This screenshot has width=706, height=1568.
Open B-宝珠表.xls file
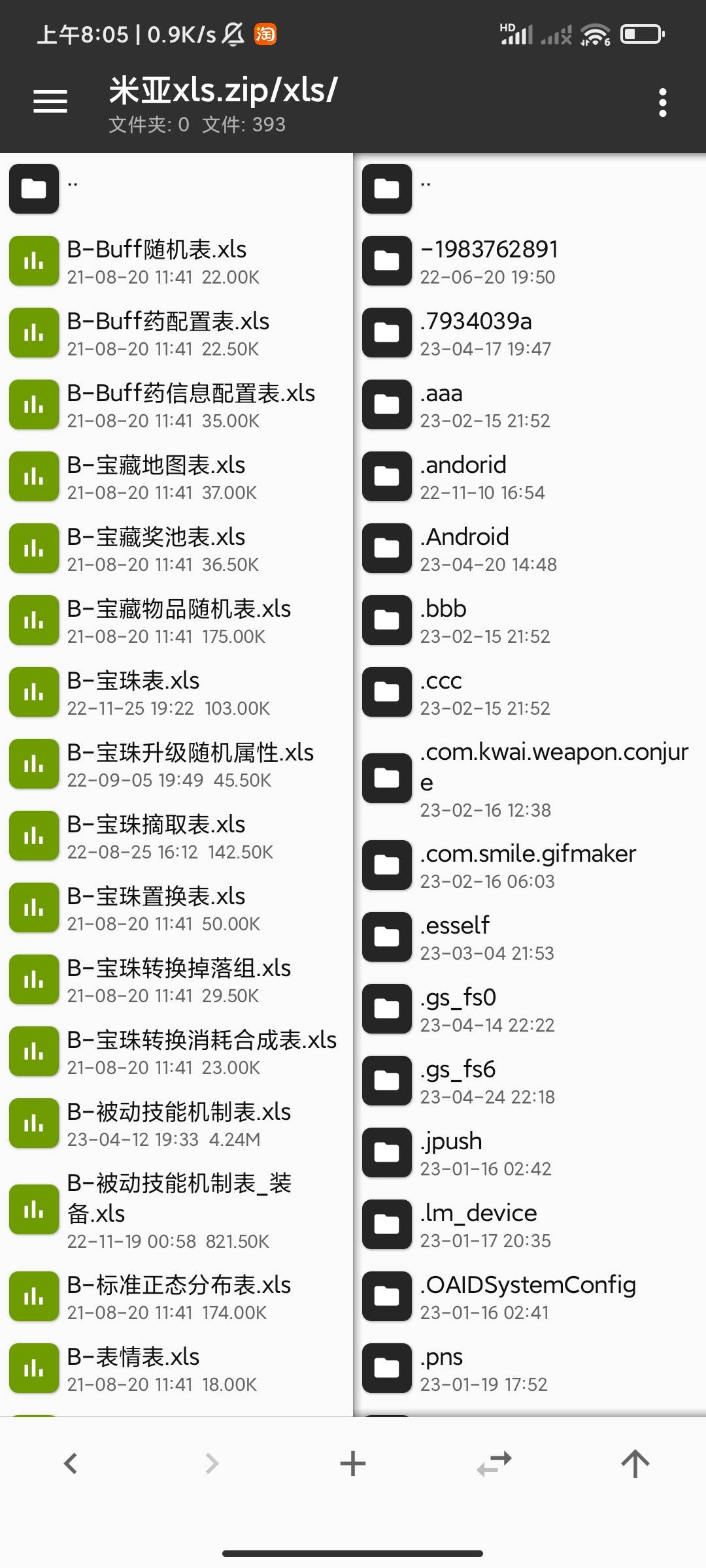point(176,693)
